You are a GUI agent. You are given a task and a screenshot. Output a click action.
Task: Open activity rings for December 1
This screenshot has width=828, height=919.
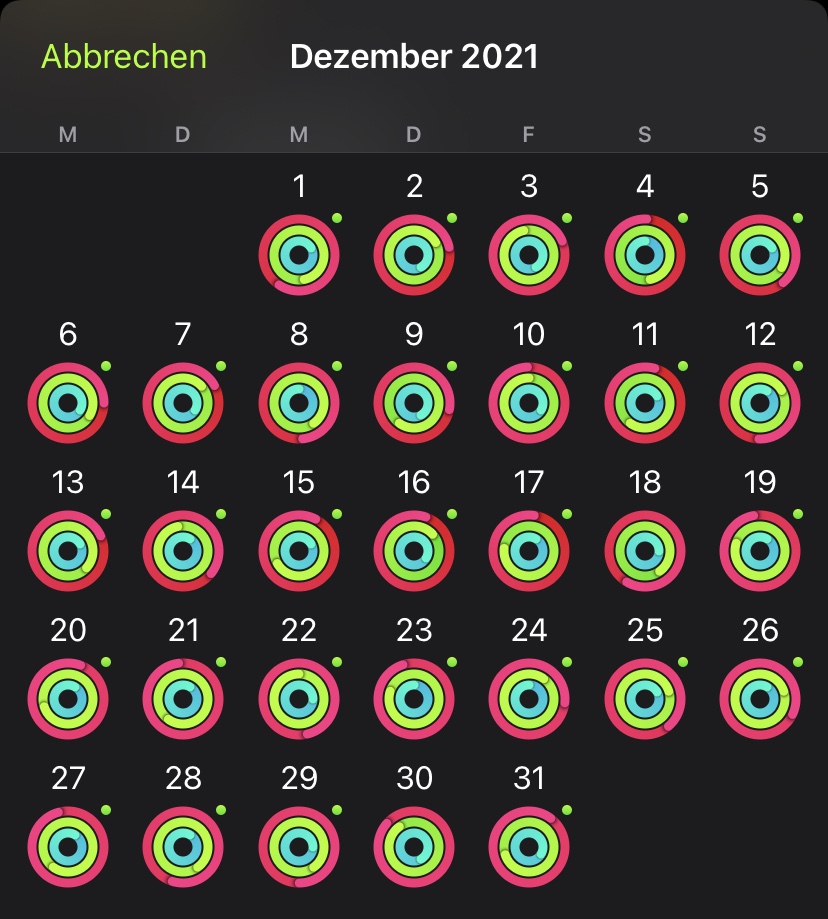[x=299, y=255]
